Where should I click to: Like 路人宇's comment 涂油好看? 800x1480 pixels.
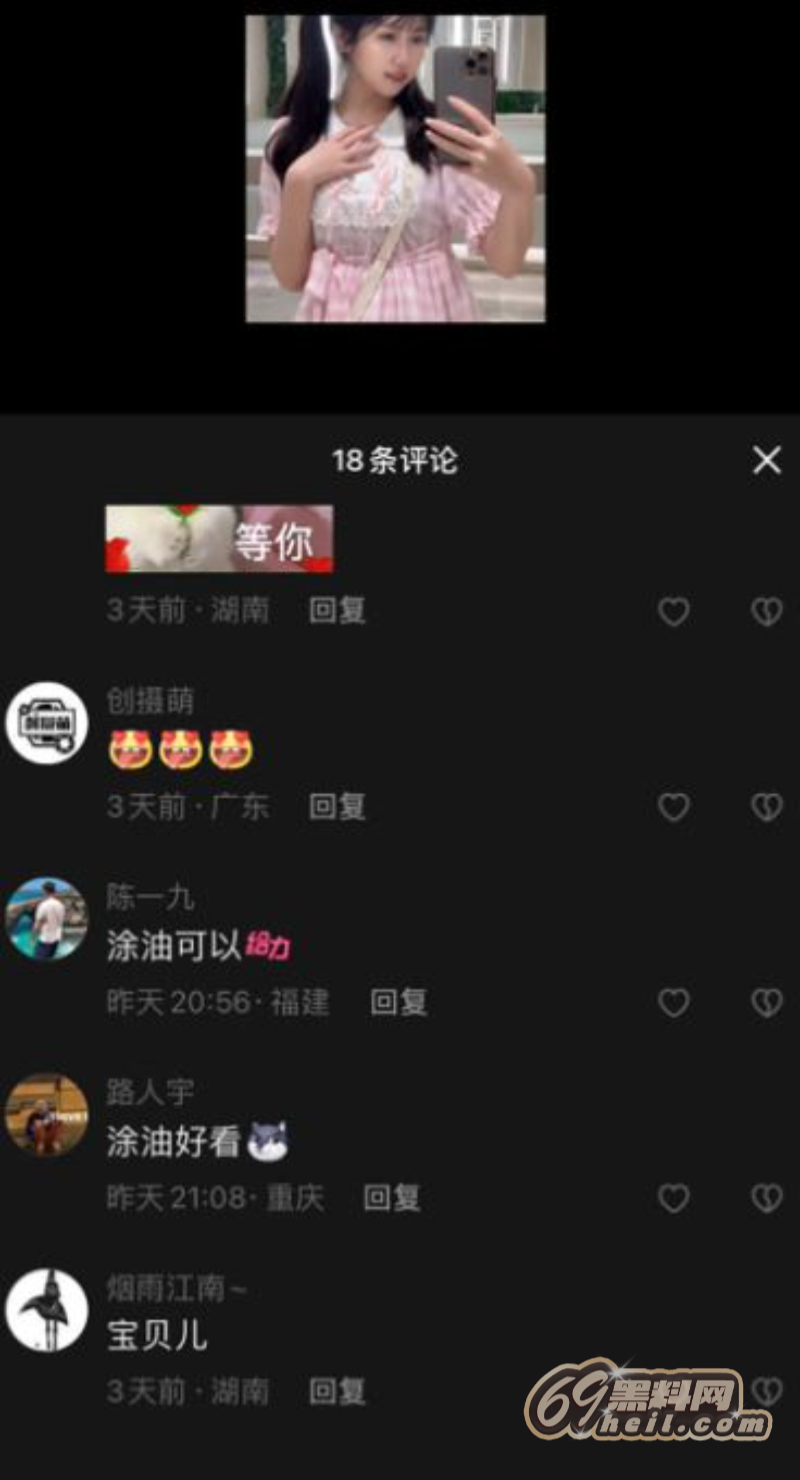pos(673,1198)
